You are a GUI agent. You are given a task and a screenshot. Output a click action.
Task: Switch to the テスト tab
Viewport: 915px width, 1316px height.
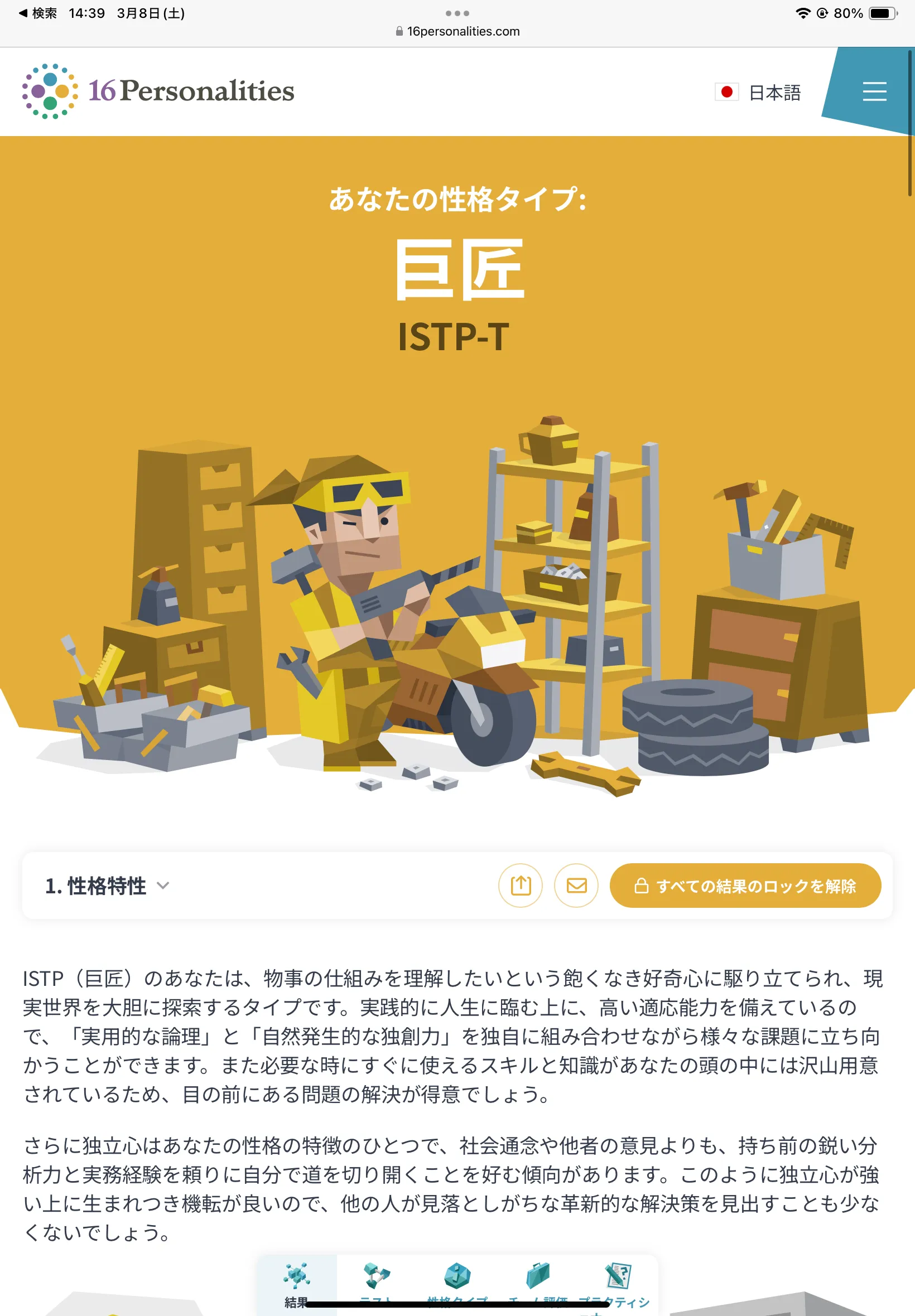(x=377, y=1284)
